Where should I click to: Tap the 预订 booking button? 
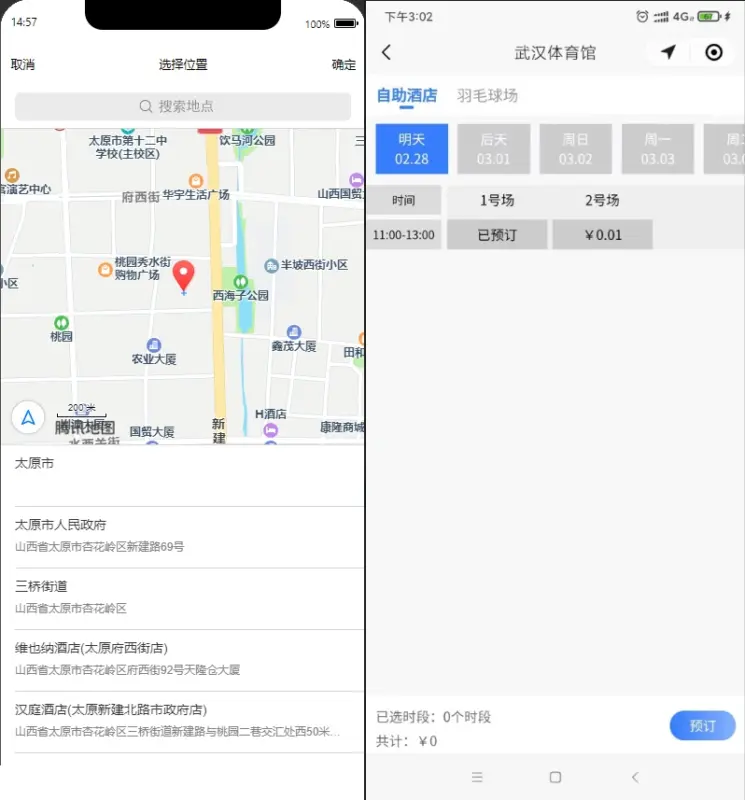point(702,726)
